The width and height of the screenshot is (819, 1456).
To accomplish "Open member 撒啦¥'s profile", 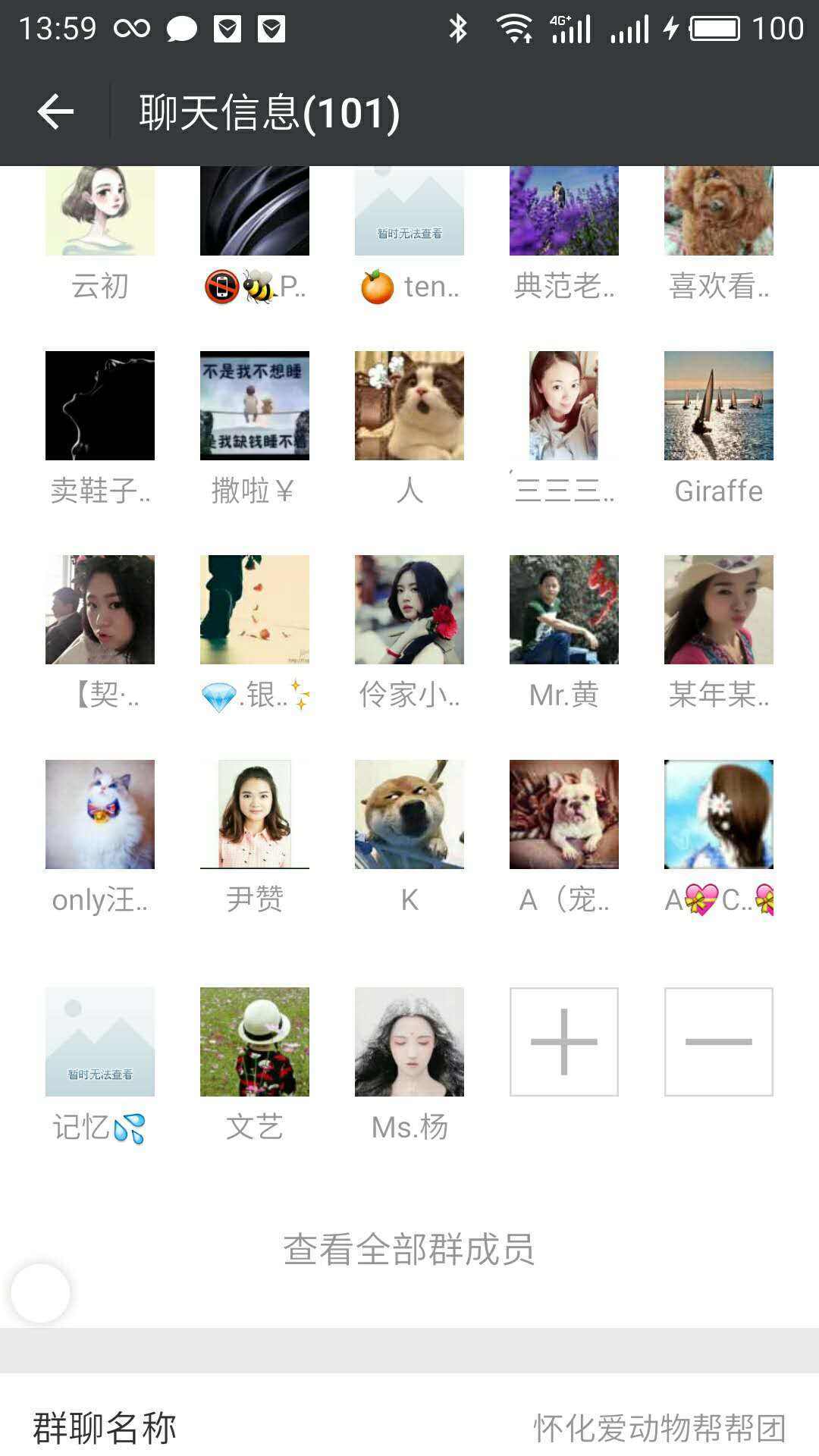I will tap(254, 406).
